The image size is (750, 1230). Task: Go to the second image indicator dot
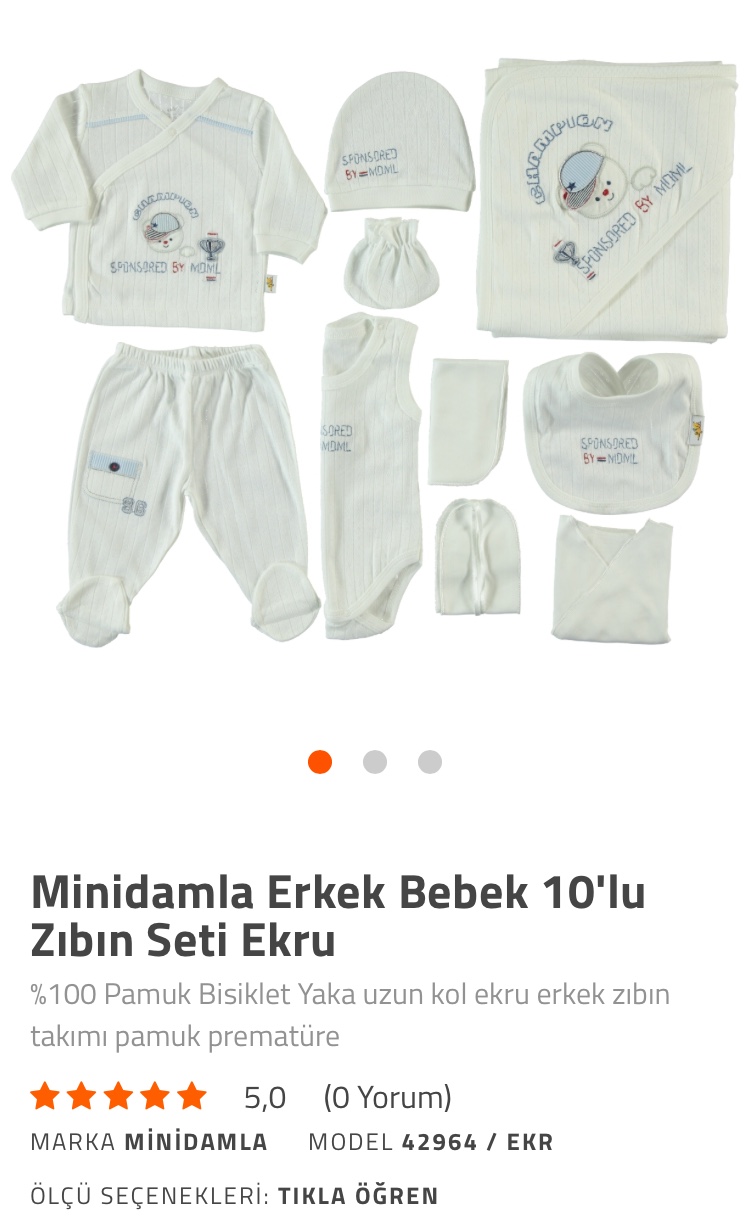pos(375,762)
